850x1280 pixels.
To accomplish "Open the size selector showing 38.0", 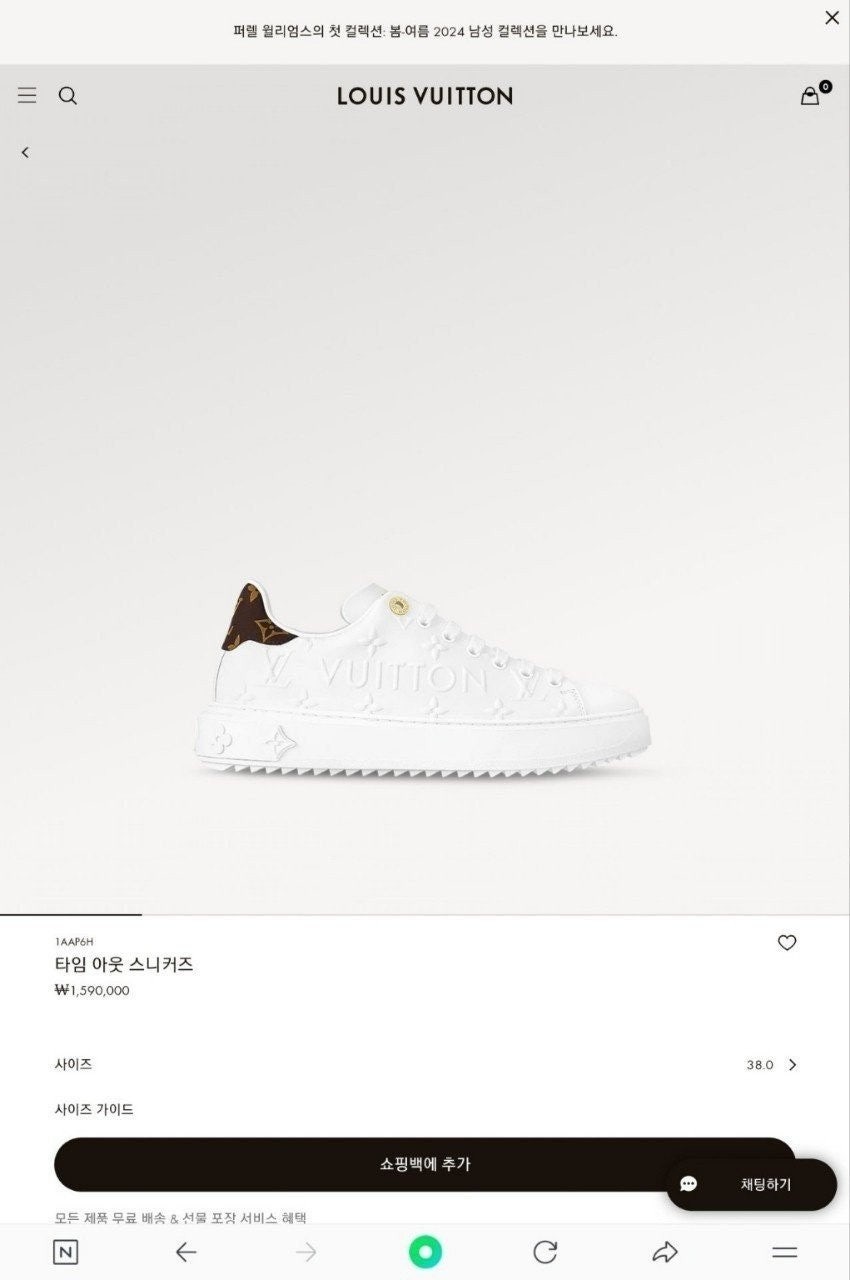I will (772, 1065).
